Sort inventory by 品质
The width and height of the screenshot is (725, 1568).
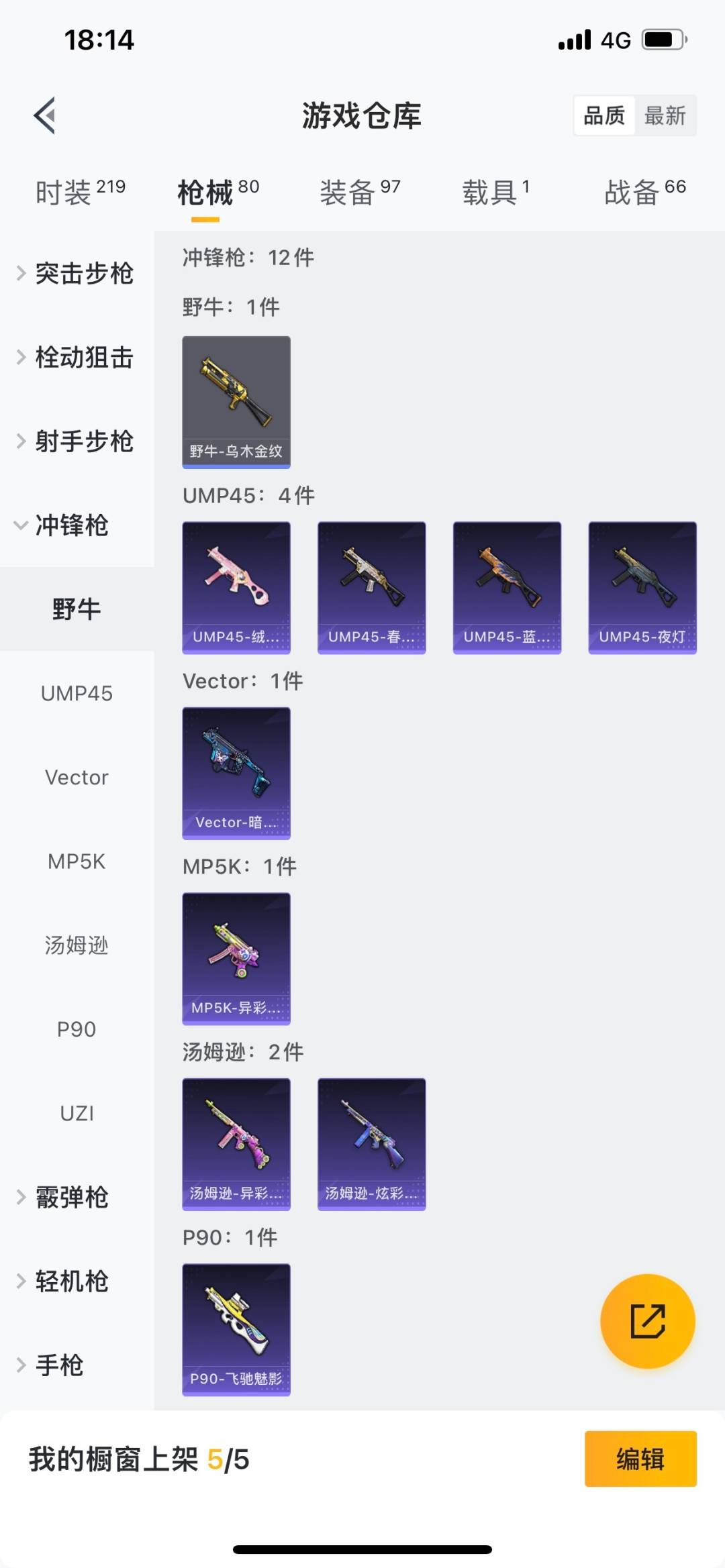pos(603,116)
